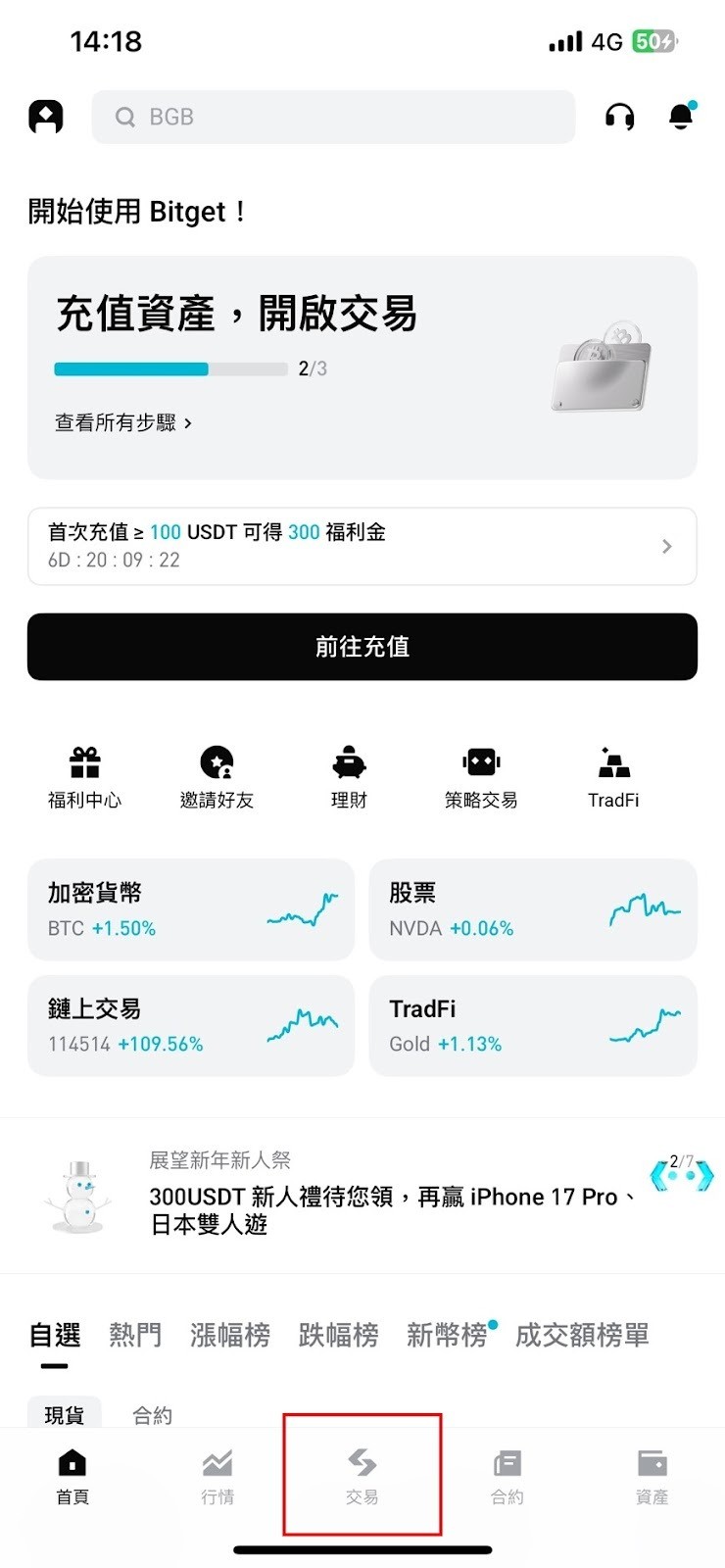Open the notification bell icon
This screenshot has height=1568, width=725.
click(x=681, y=117)
